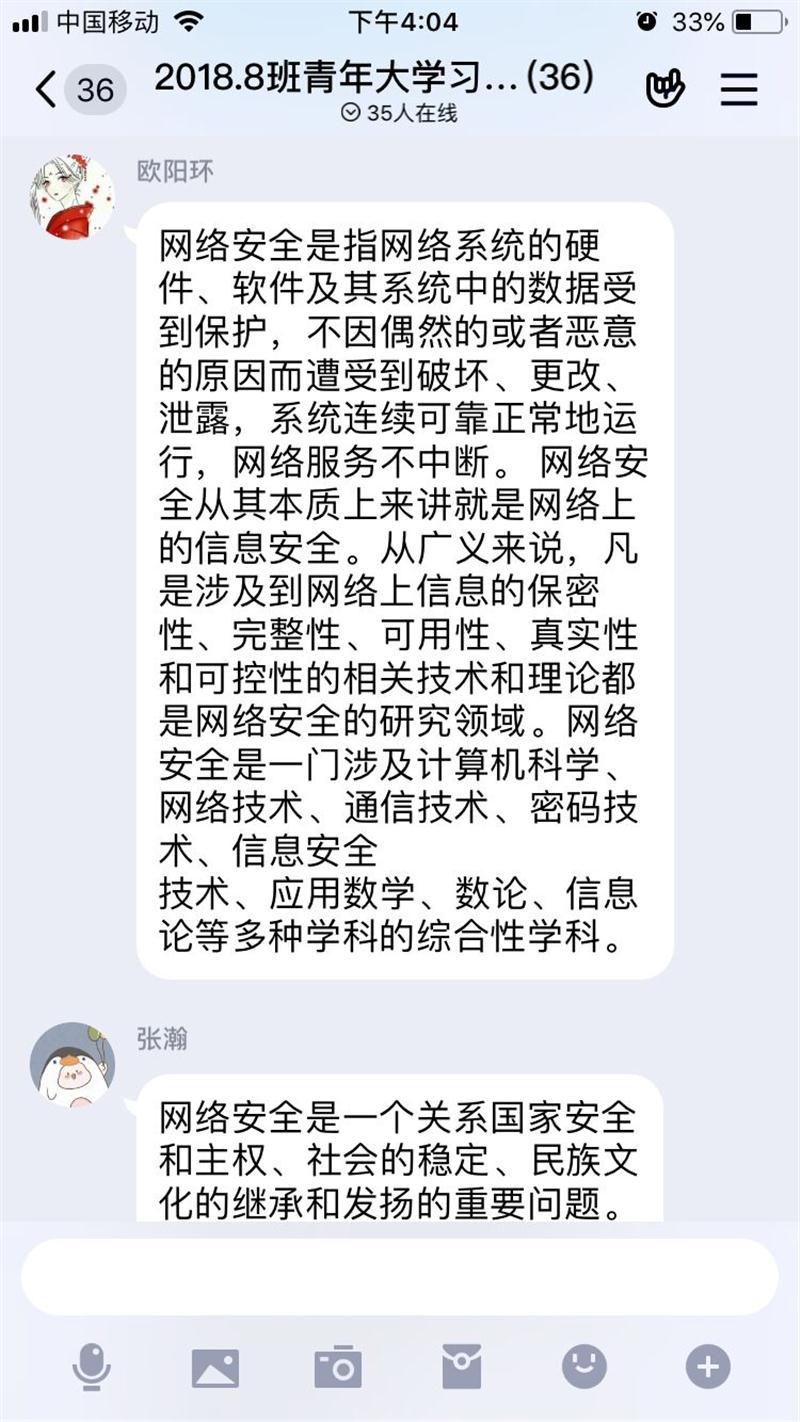Open the camera to take a photo
The image size is (800, 1422).
point(338,1367)
